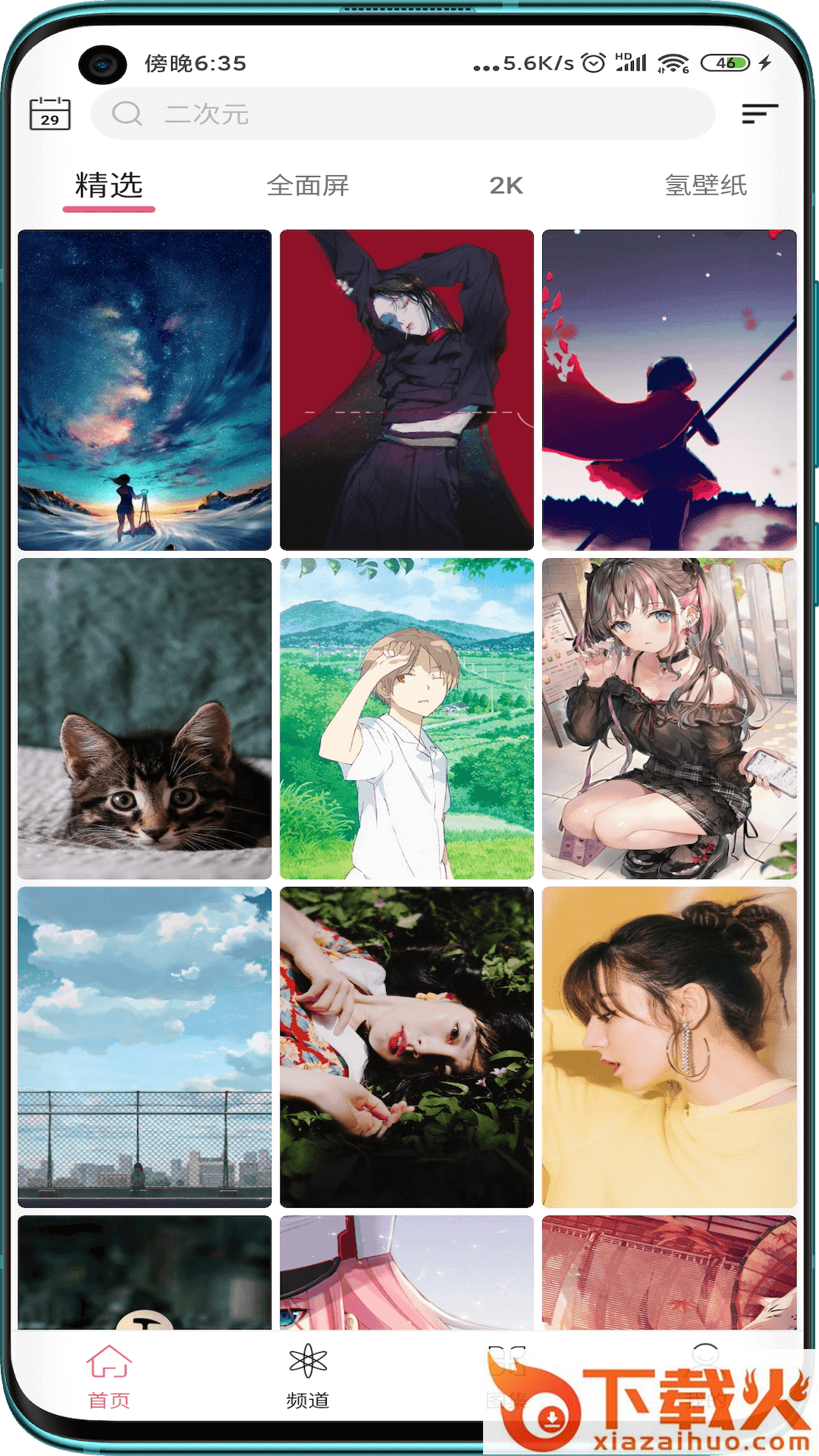Image resolution: width=819 pixels, height=1456 pixels.
Task: Open the woman lying in leaves wallpaper
Action: click(406, 1046)
